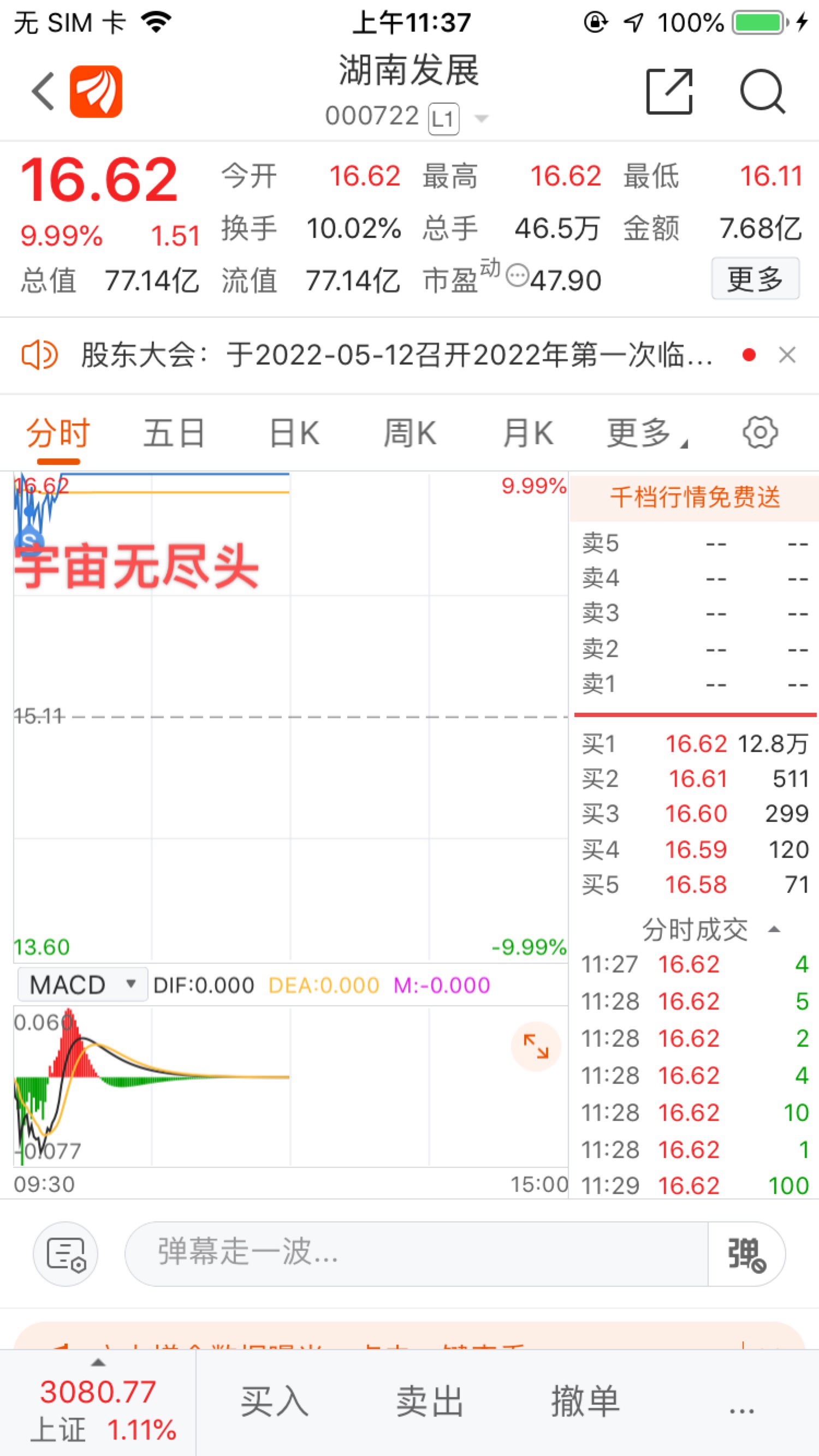The height and width of the screenshot is (1456, 819).
Task: Switch to 五日 chart tab
Action: [x=174, y=433]
